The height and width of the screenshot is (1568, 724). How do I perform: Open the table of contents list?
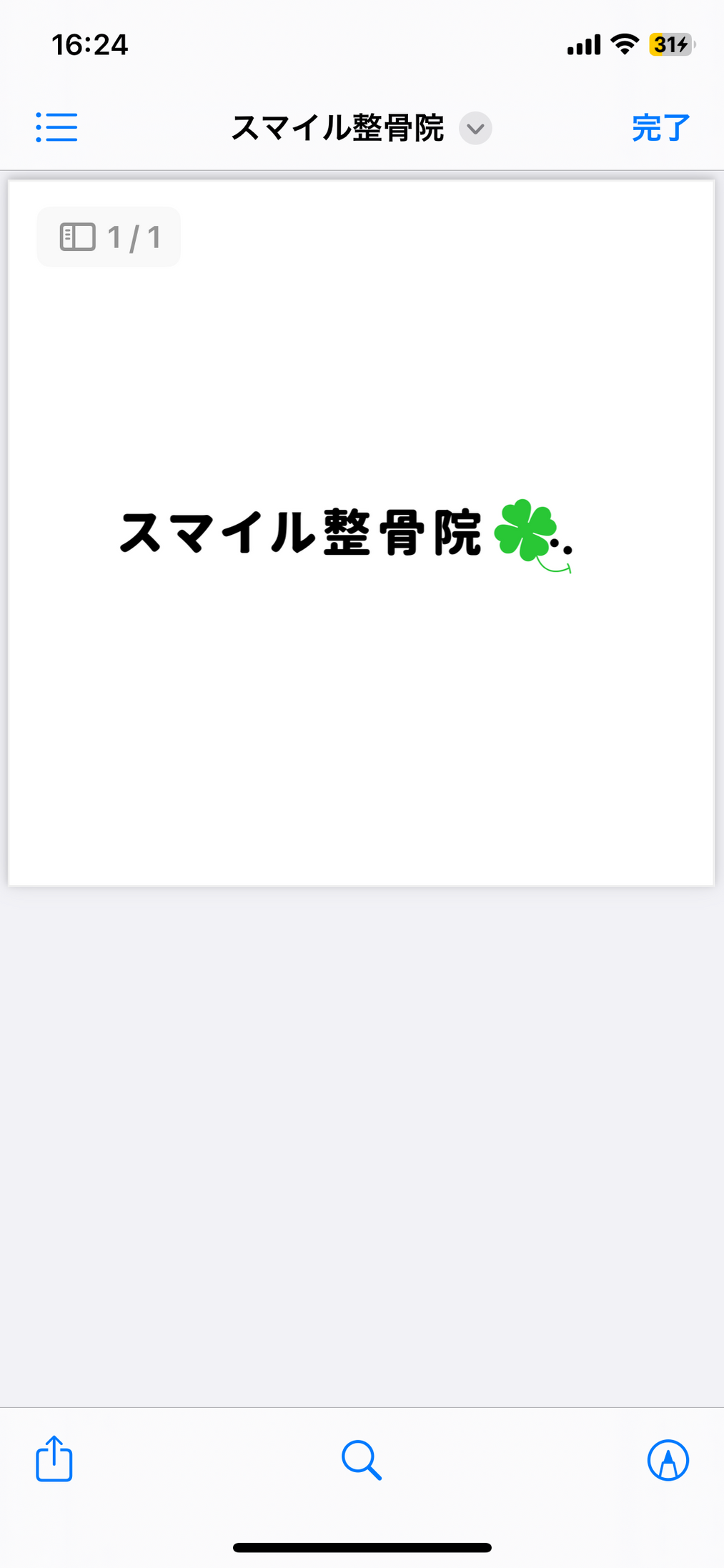56,128
